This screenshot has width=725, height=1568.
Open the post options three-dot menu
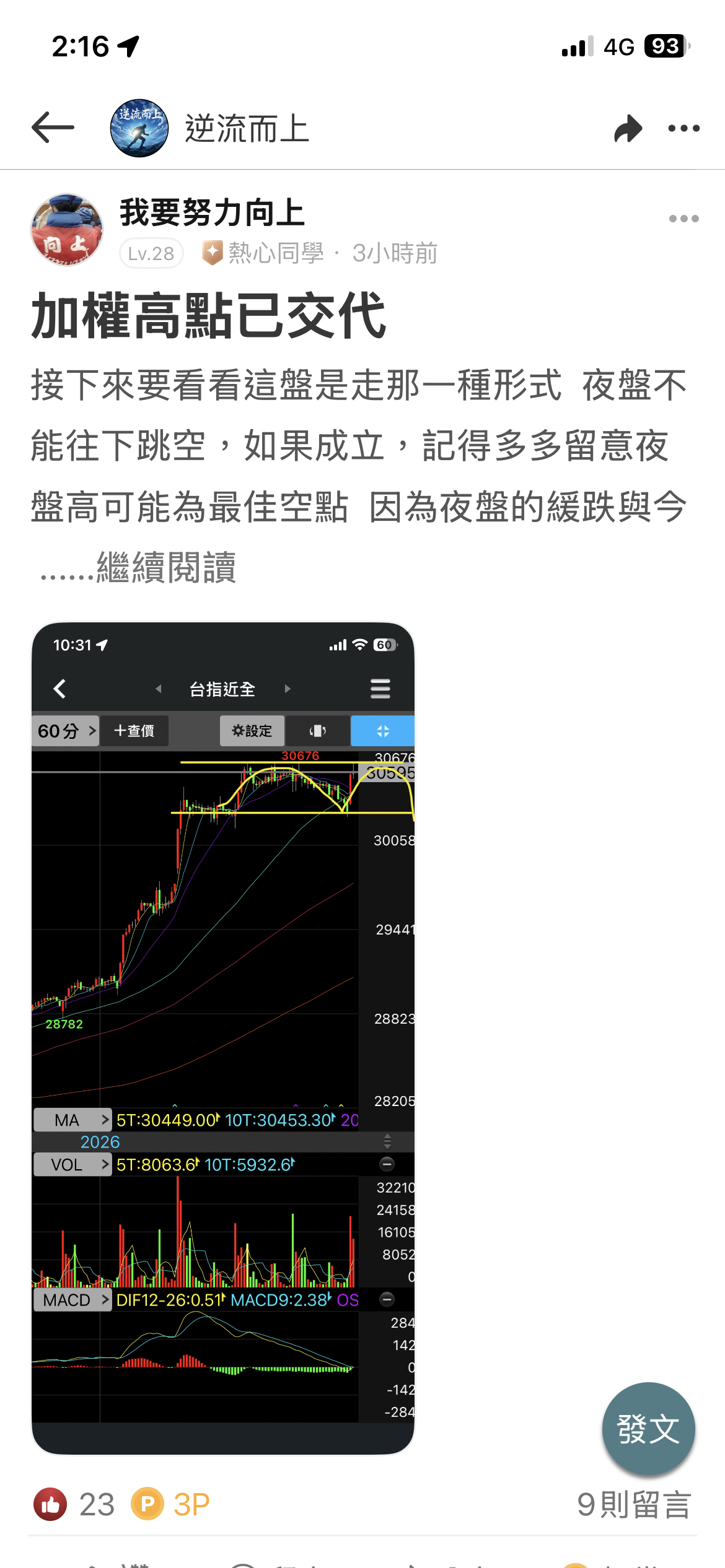point(683,219)
